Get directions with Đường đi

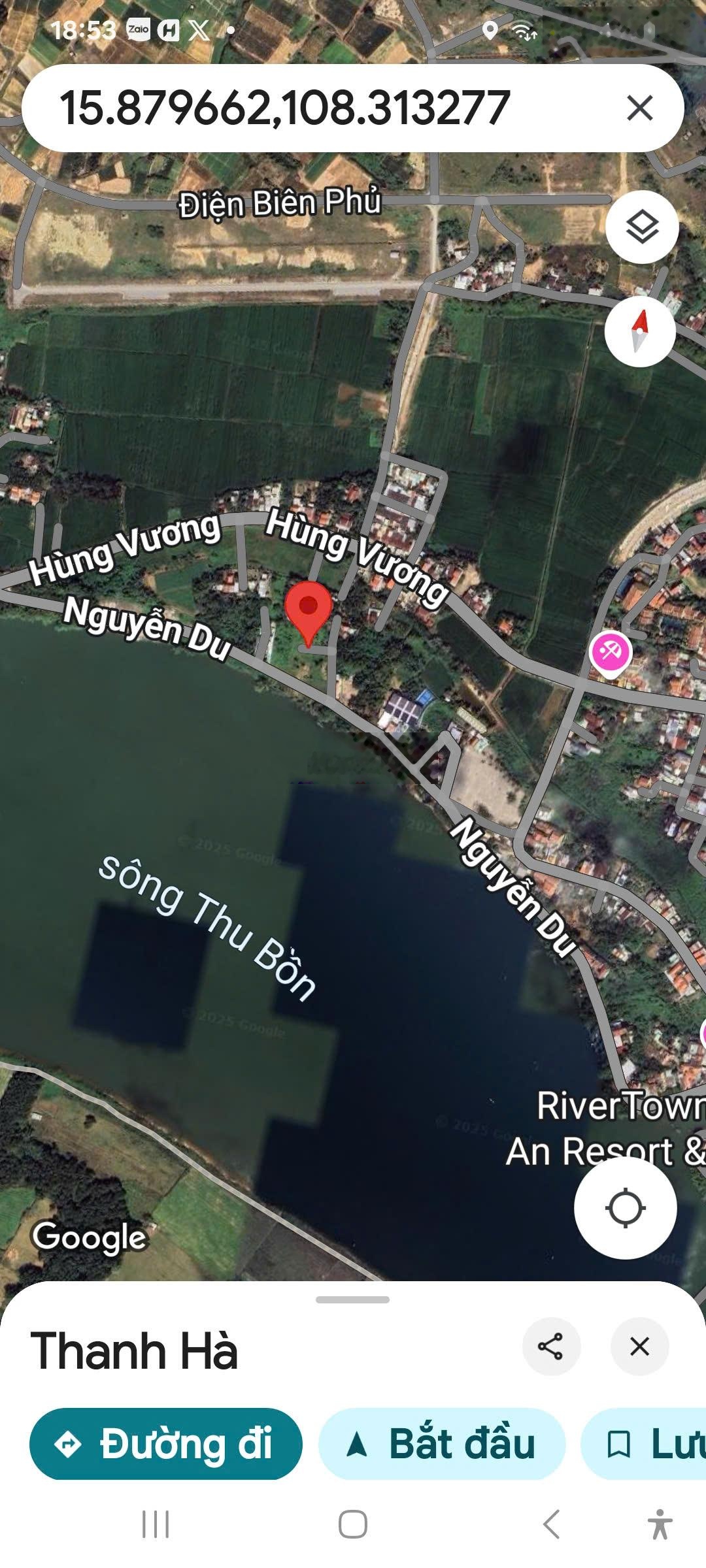(x=166, y=1443)
